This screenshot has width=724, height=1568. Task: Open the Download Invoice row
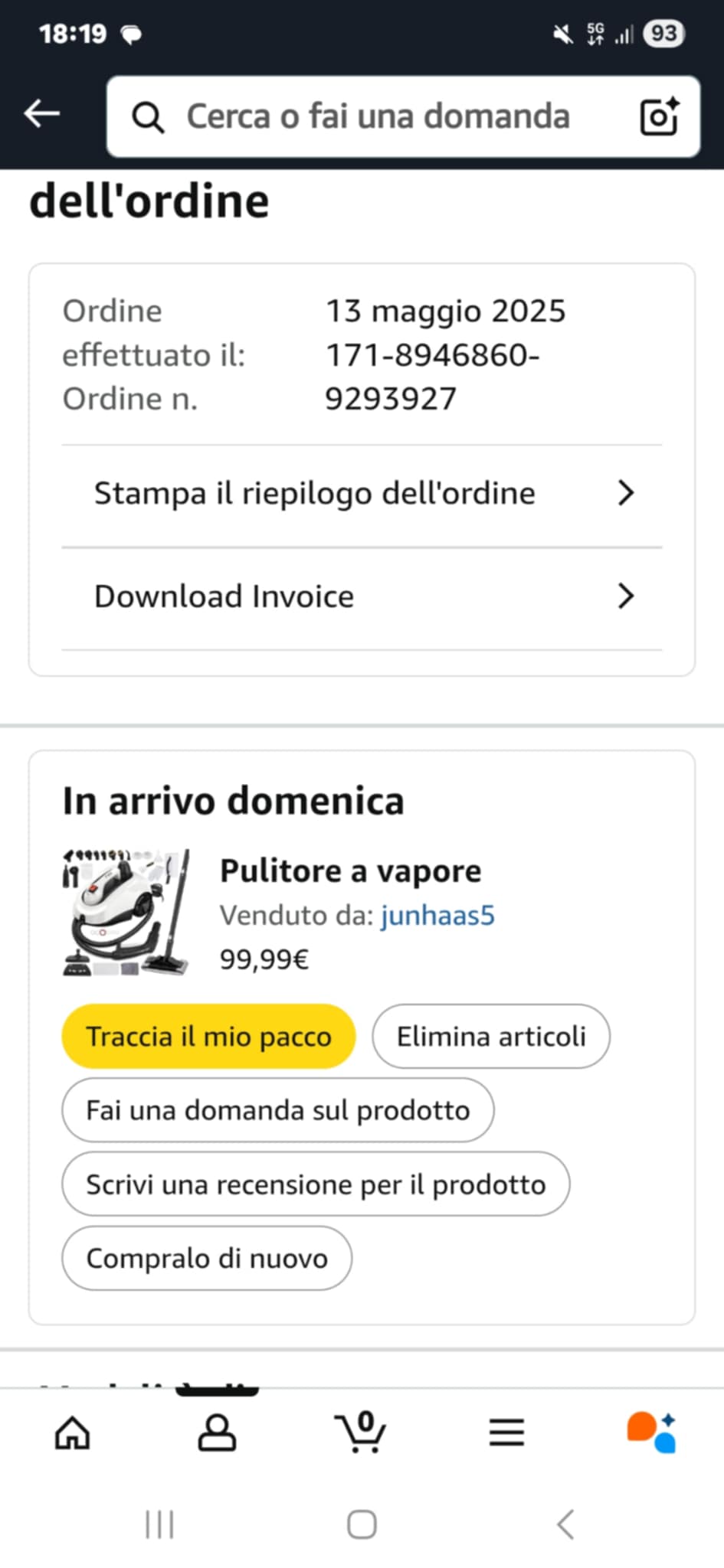(362, 596)
